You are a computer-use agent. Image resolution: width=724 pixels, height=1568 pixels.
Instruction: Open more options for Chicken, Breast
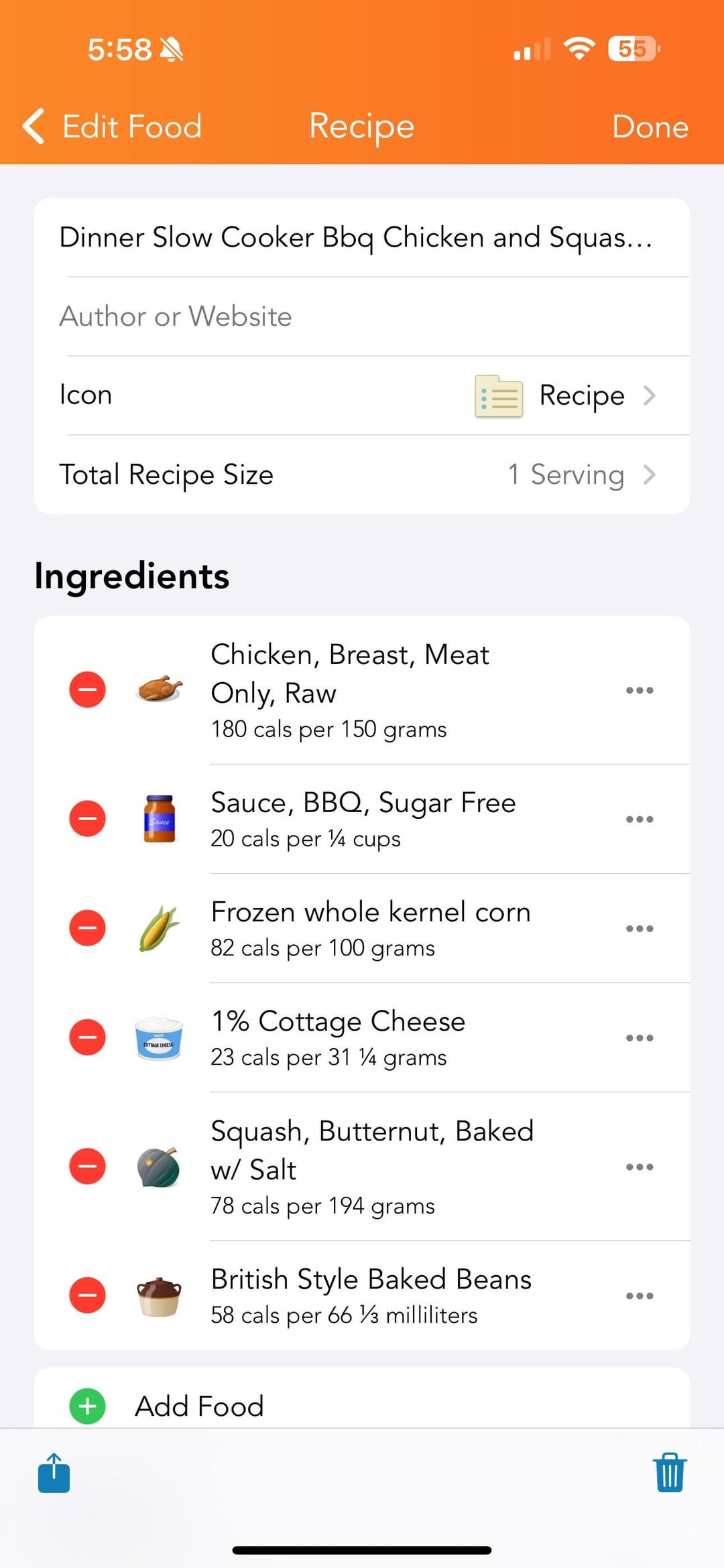pos(639,690)
